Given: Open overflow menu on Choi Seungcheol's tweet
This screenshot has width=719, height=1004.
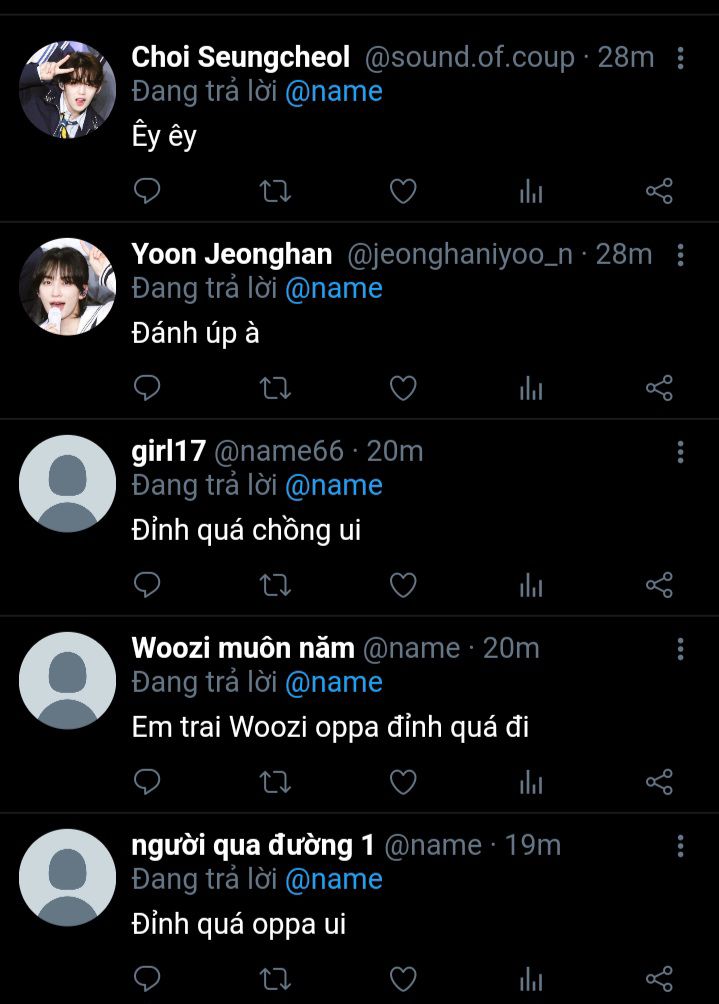Looking at the screenshot, I should click(x=680, y=58).
